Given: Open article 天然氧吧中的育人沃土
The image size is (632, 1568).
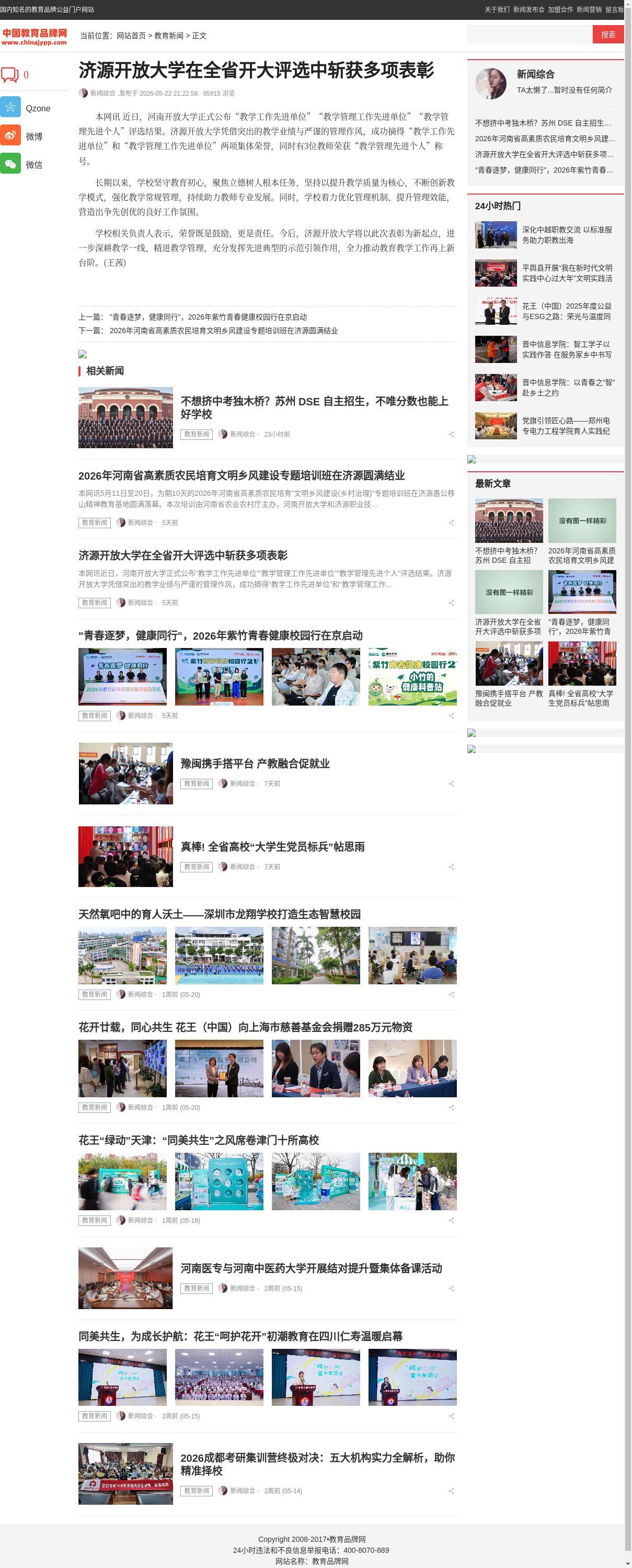Looking at the screenshot, I should point(220,914).
